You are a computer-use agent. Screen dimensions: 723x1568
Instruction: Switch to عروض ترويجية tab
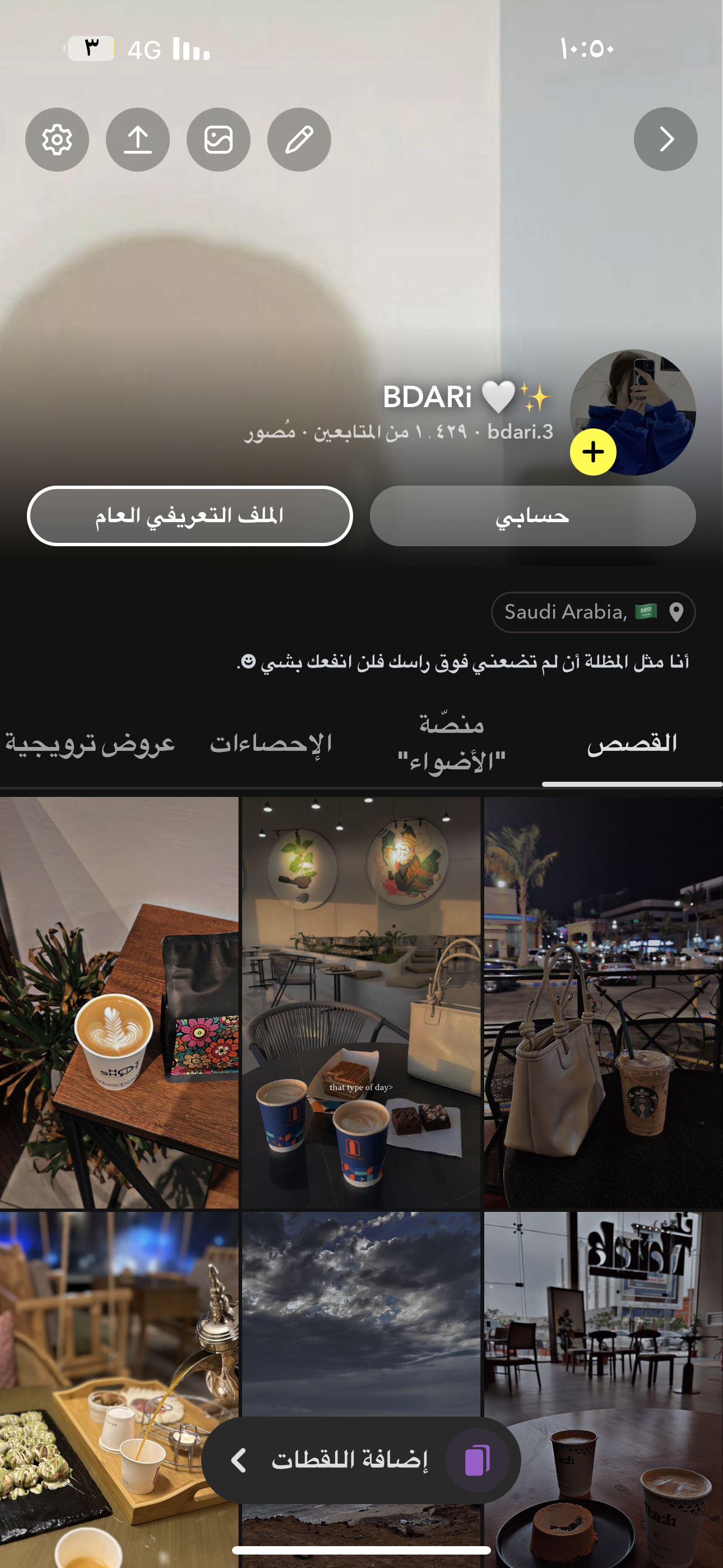(x=90, y=743)
